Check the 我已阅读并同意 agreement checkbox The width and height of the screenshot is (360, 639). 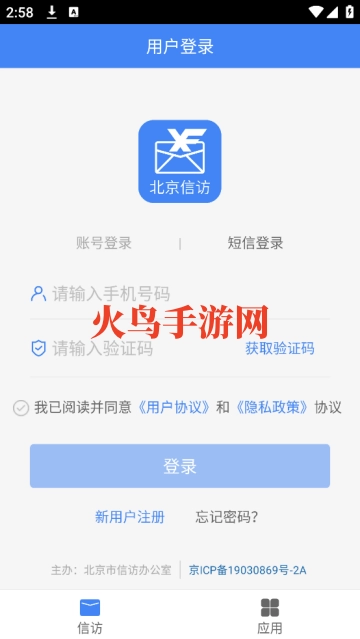click(x=21, y=408)
